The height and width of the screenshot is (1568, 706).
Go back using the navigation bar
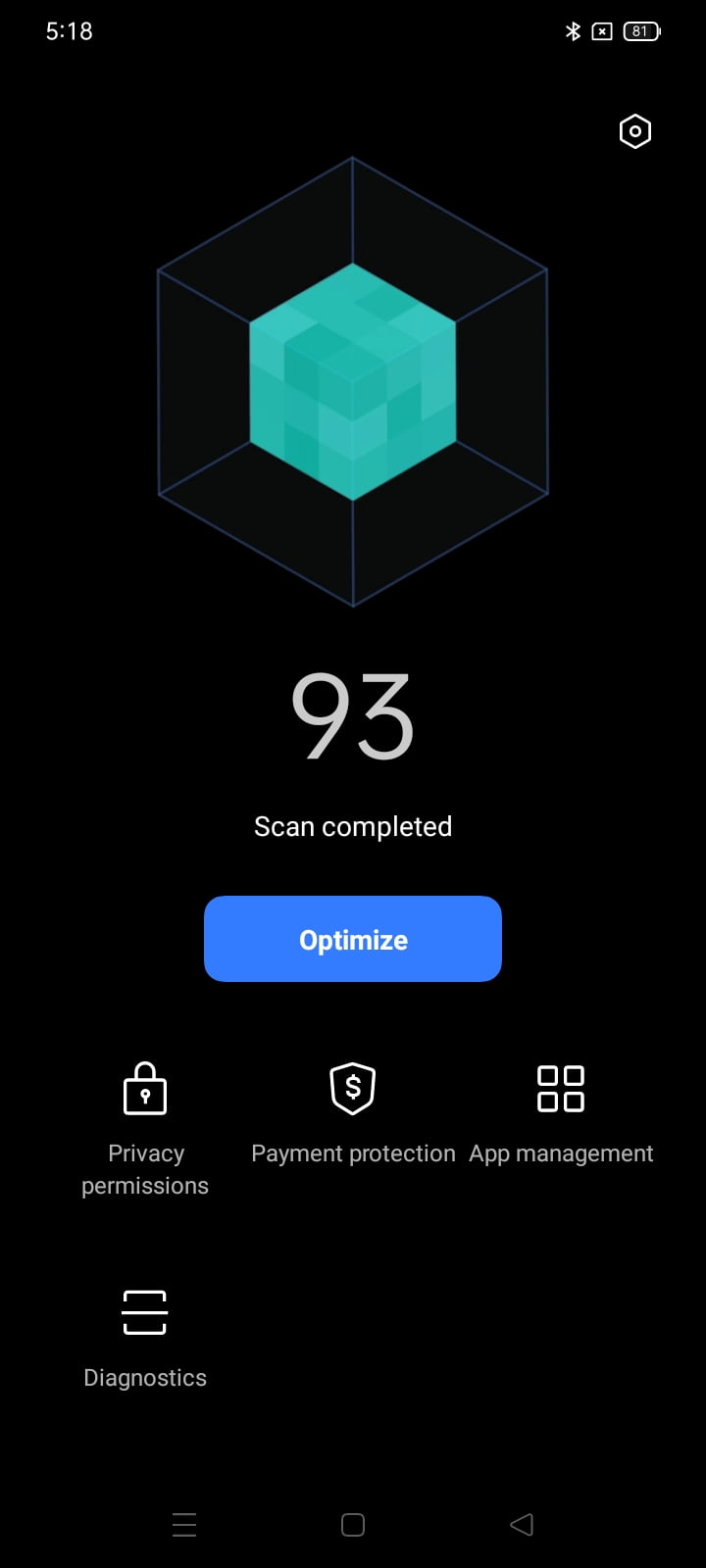(522, 1524)
